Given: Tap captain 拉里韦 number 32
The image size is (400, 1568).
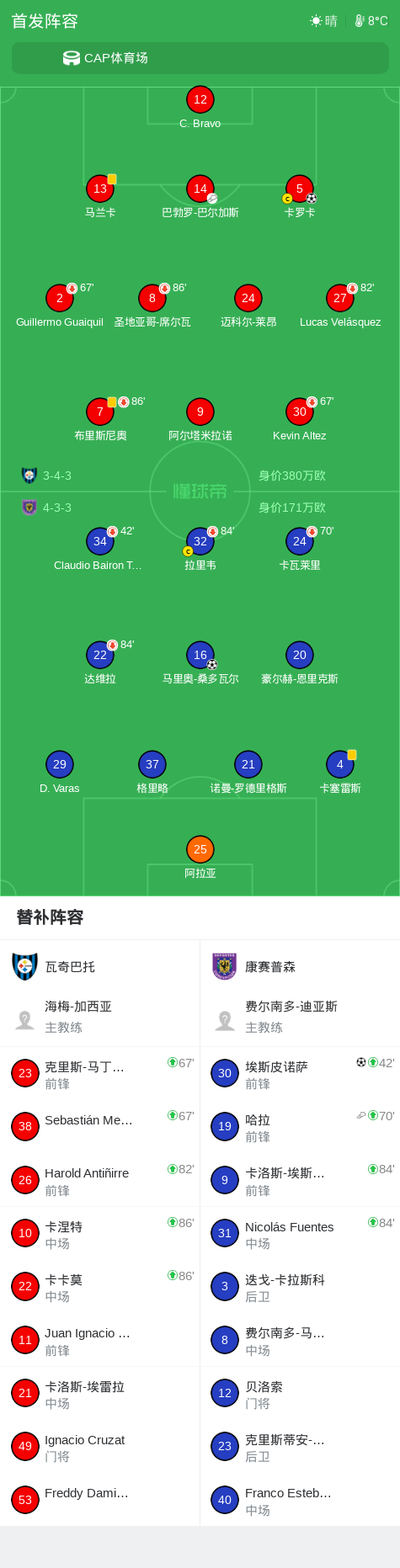Looking at the screenshot, I should [200, 550].
